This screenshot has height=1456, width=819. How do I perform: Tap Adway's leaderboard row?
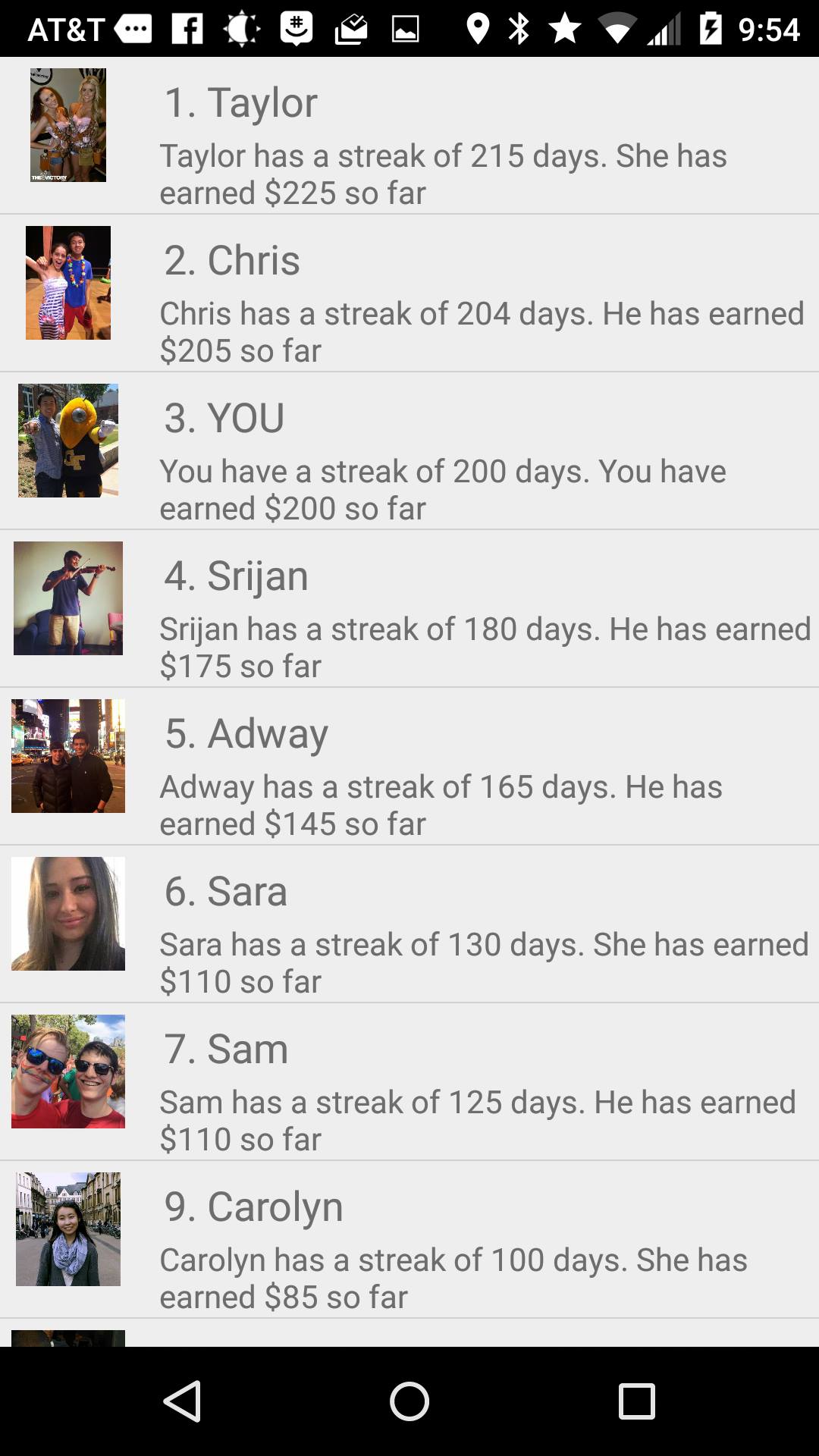pyautogui.click(x=409, y=767)
